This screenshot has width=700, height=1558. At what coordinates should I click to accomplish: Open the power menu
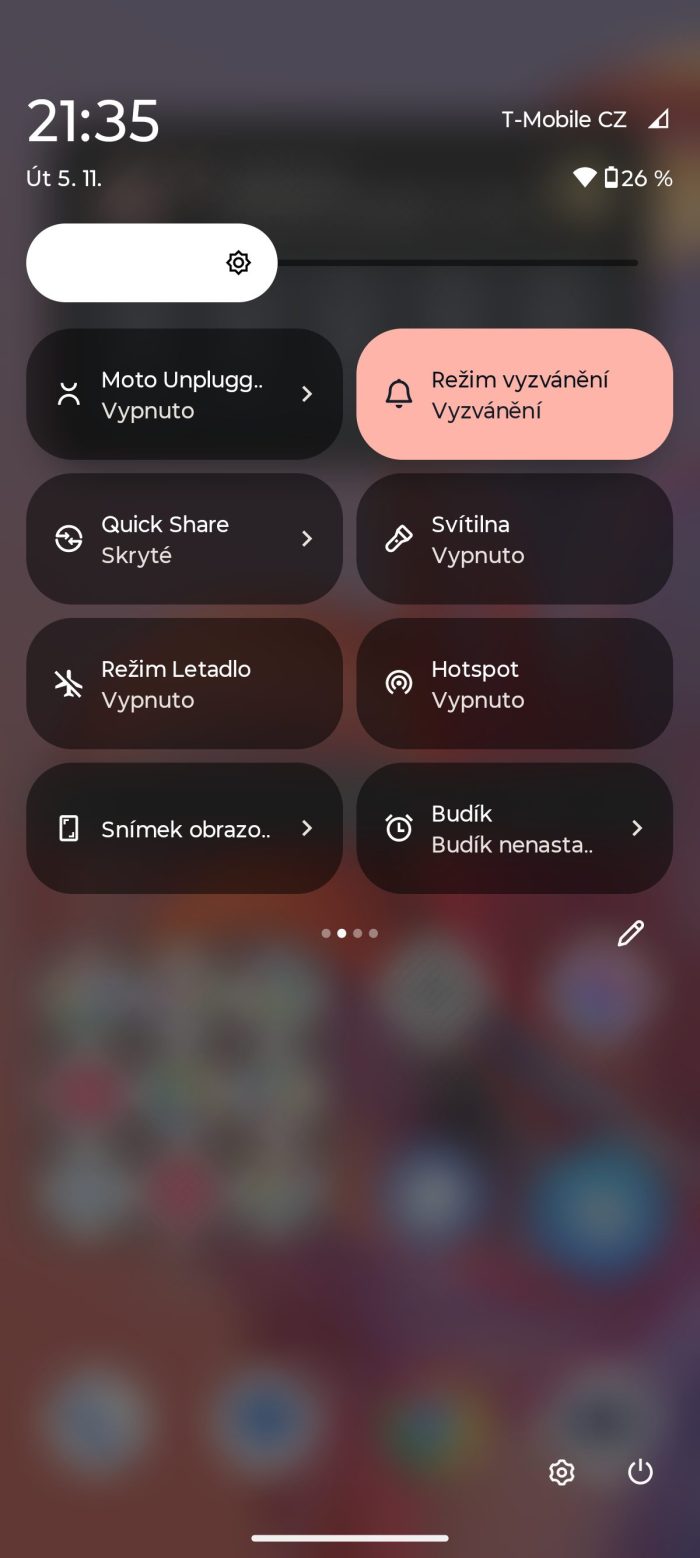point(640,1472)
